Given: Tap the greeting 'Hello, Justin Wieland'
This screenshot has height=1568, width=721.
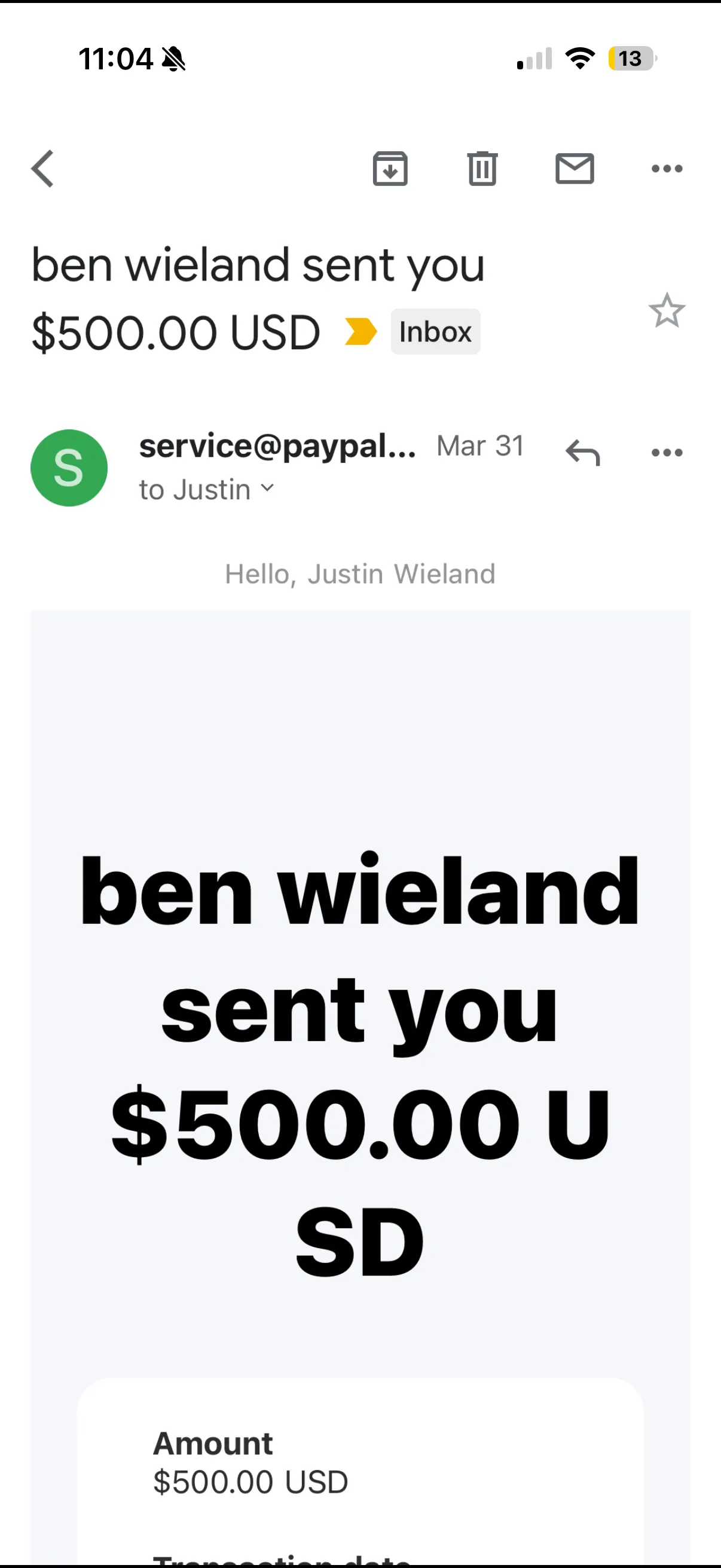Looking at the screenshot, I should click(x=360, y=573).
